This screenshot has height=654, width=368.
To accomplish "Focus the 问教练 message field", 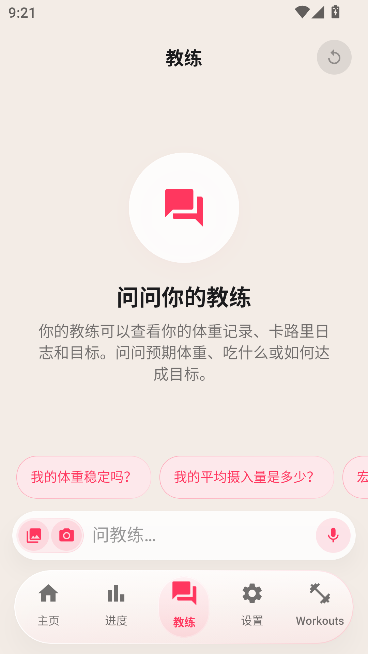I will (200, 535).
